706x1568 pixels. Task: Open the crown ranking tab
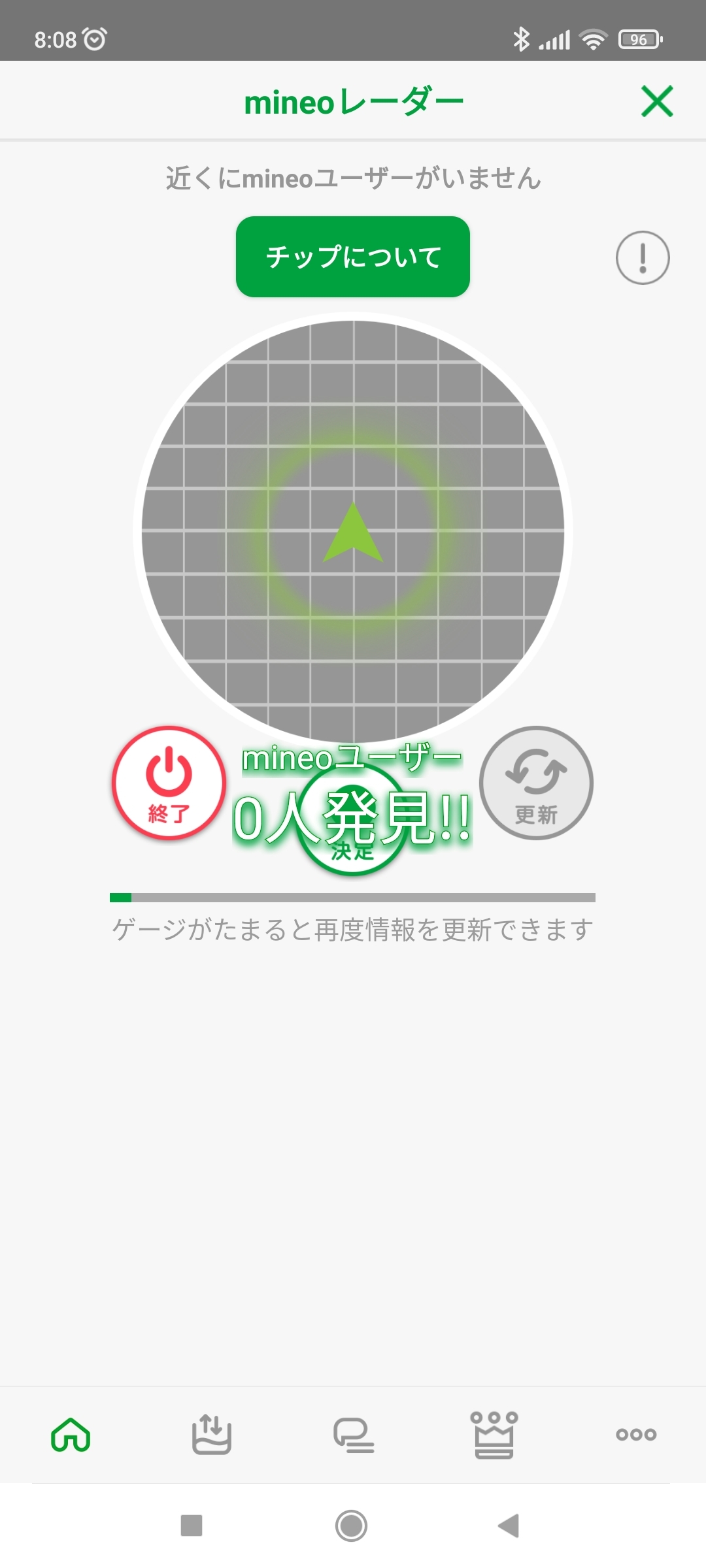pos(494,1435)
